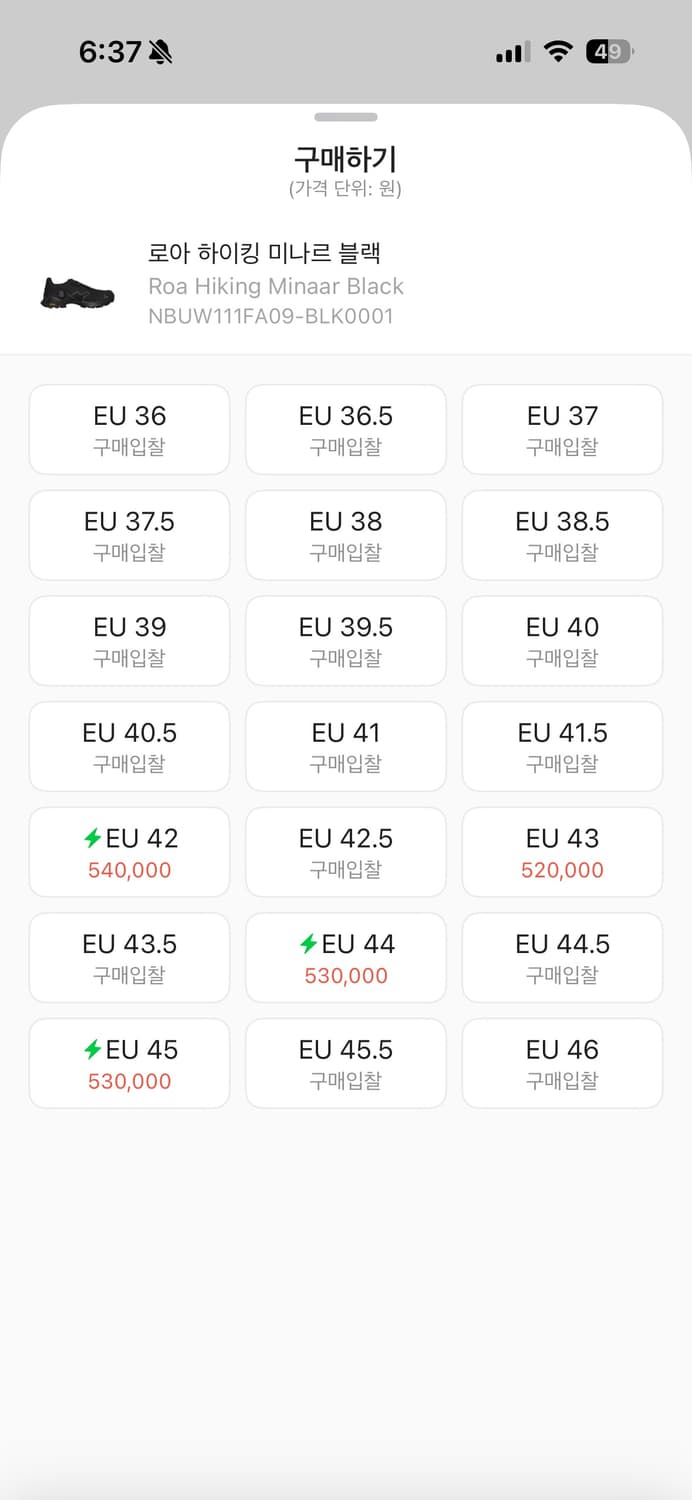Choose EU 38.5 for a purchase bid
The image size is (692, 1500).
(562, 535)
